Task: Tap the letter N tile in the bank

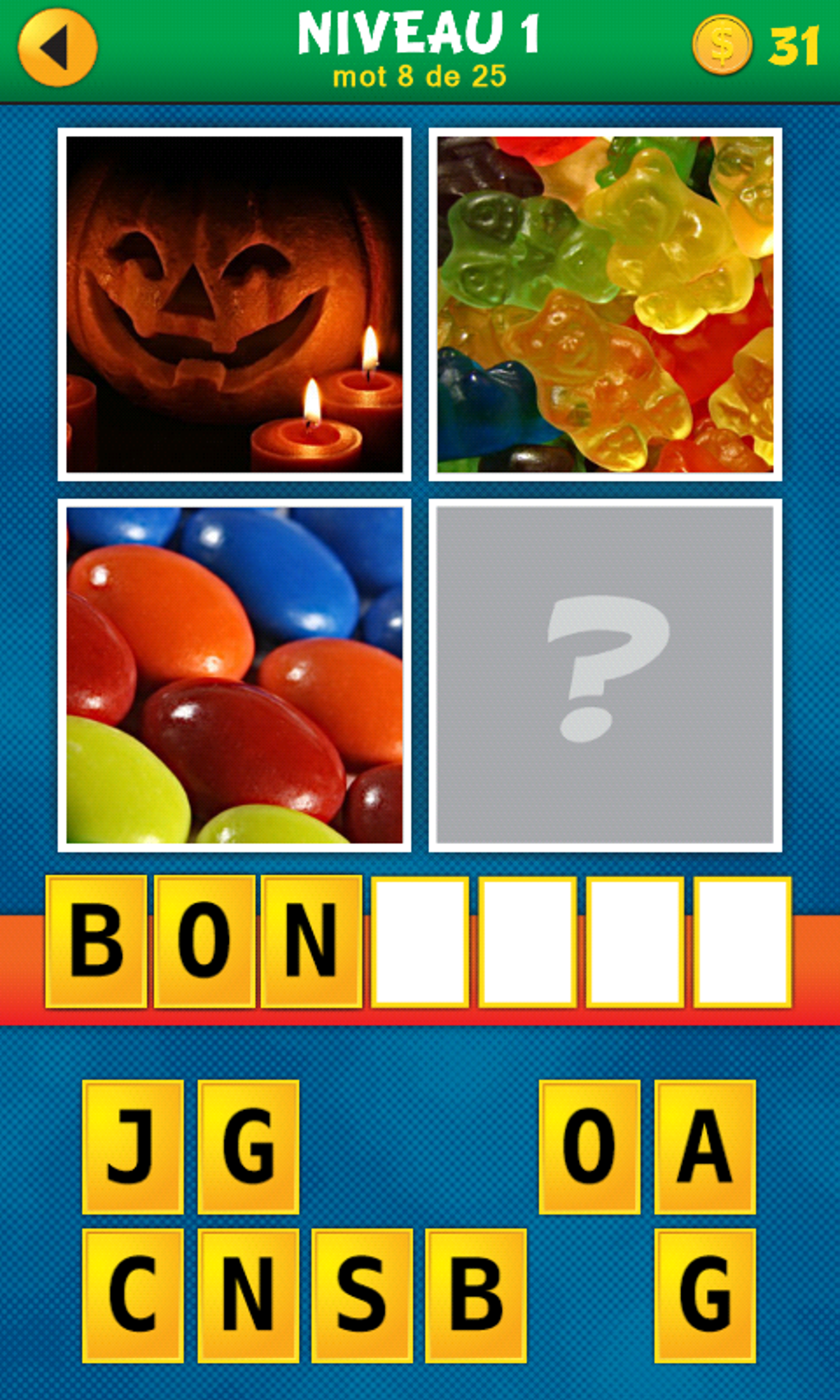Action: coord(248,1295)
